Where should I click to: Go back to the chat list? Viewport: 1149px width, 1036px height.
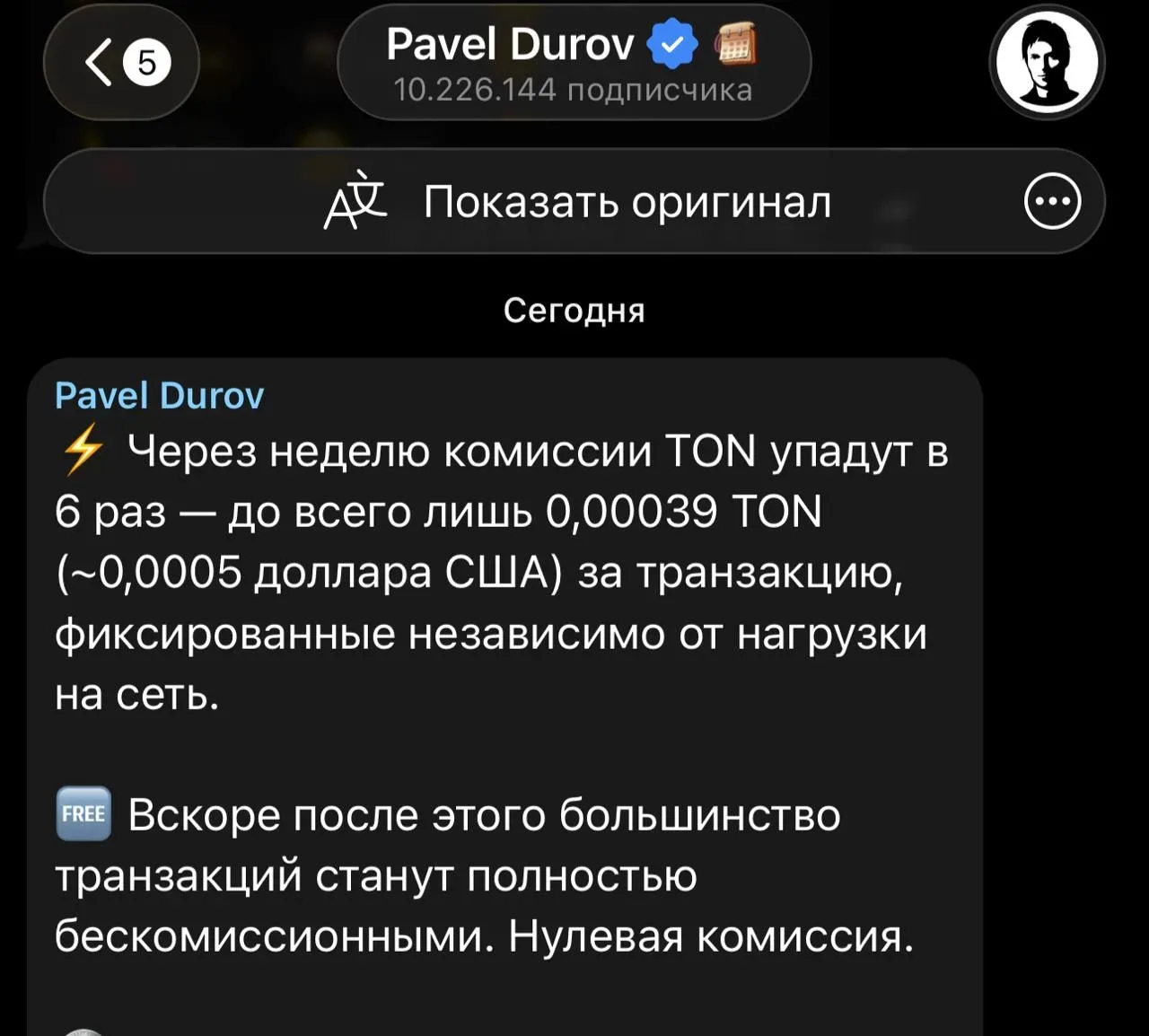[x=121, y=63]
